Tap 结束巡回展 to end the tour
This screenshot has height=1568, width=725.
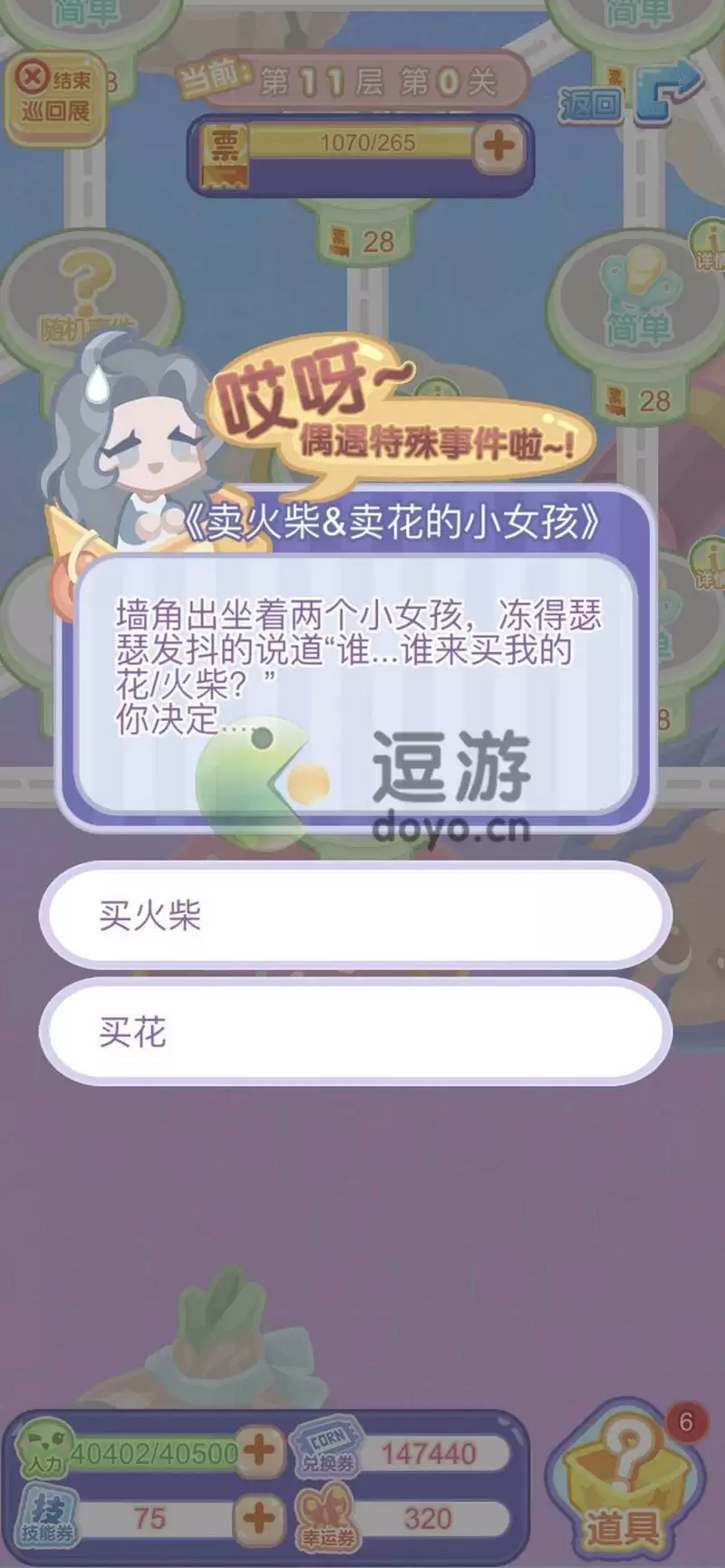(56, 97)
